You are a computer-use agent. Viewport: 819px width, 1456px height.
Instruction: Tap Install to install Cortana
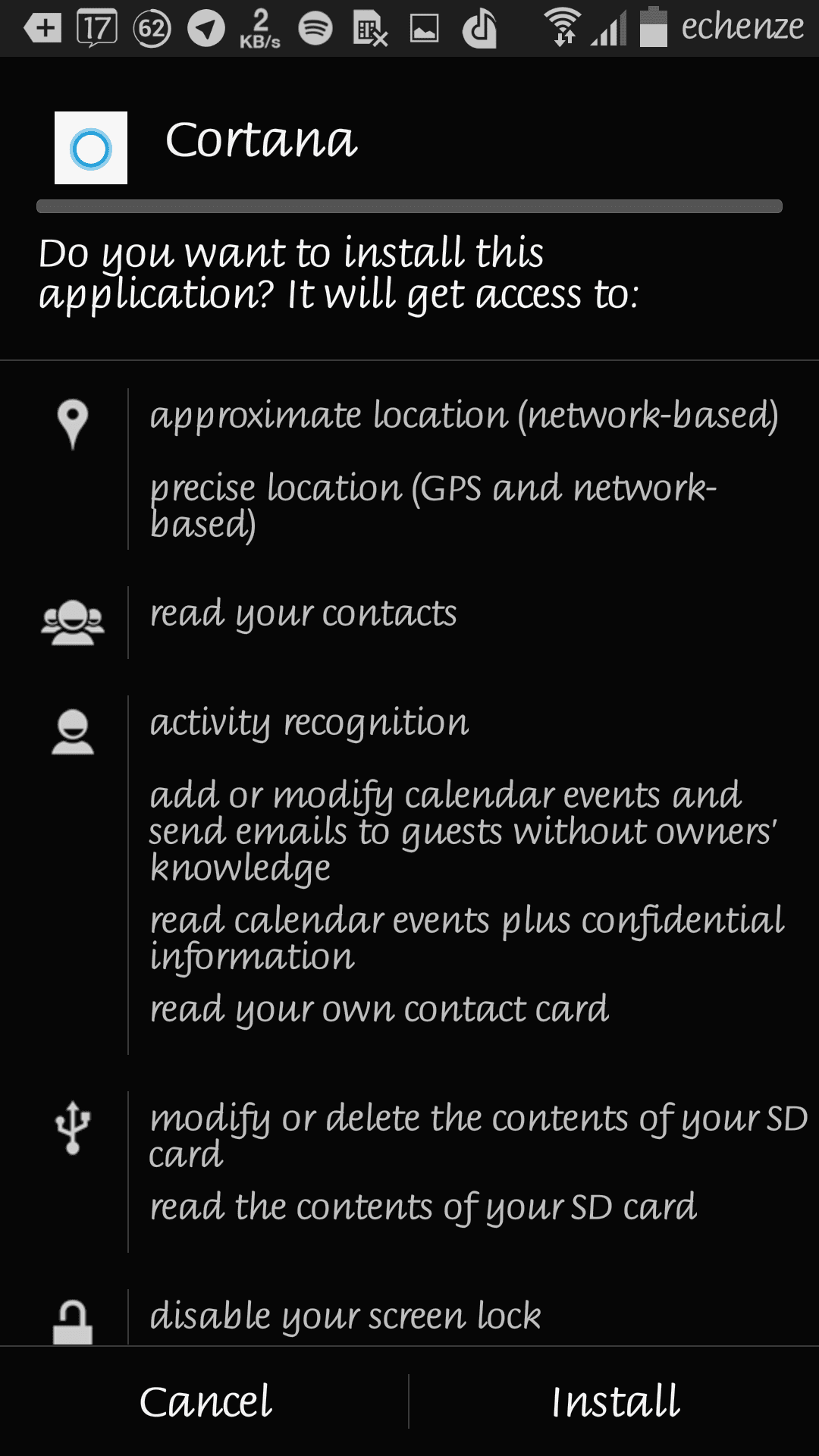pyautogui.click(x=614, y=1401)
